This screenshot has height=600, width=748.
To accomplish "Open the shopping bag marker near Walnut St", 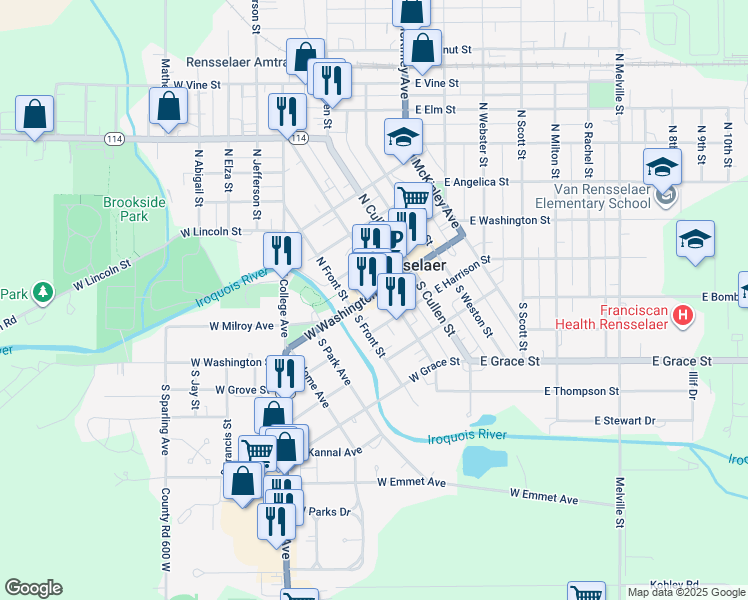I will point(422,49).
